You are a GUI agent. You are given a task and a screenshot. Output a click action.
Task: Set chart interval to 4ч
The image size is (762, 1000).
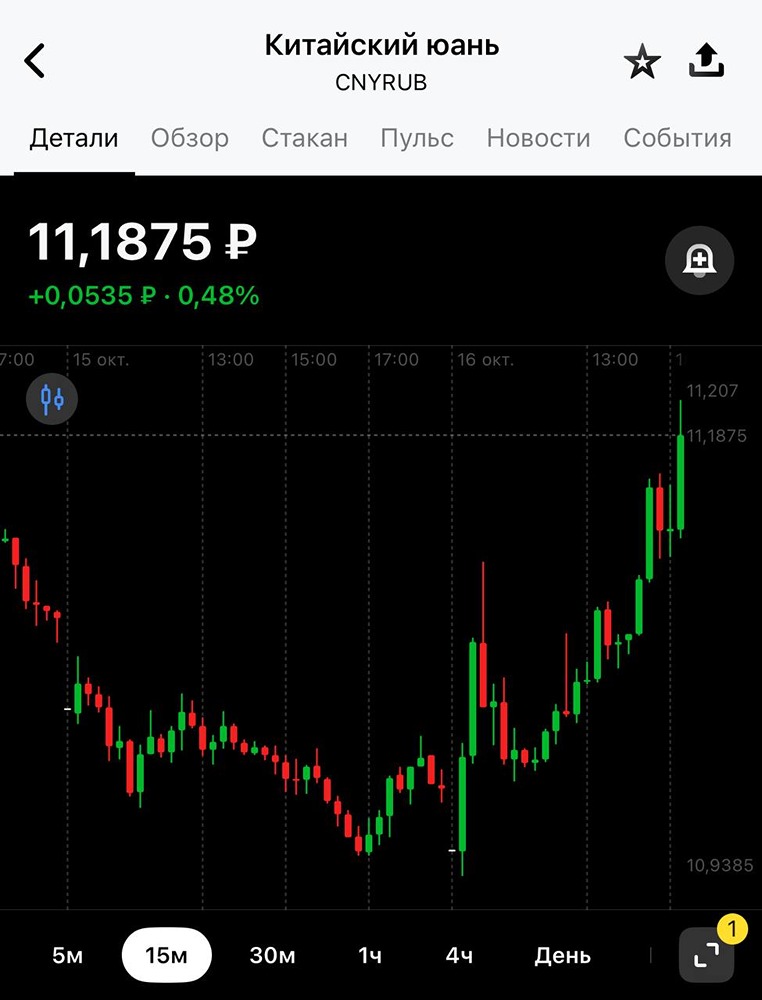[459, 956]
